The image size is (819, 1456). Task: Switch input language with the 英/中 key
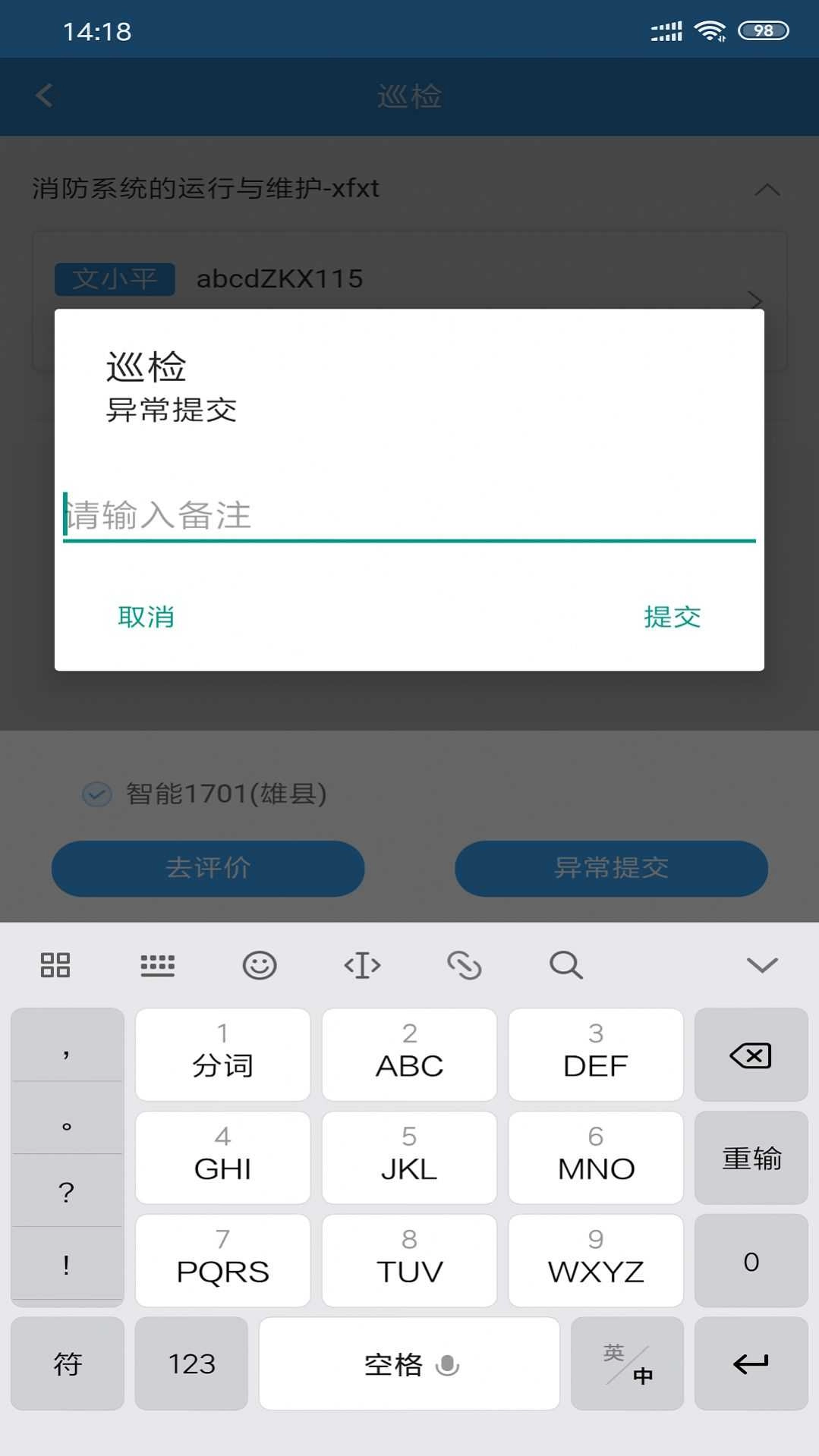[x=627, y=1363]
